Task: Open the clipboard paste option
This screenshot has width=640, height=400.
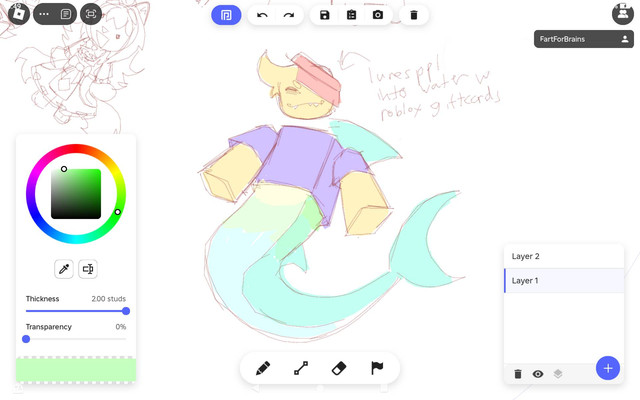Action: 351,15
